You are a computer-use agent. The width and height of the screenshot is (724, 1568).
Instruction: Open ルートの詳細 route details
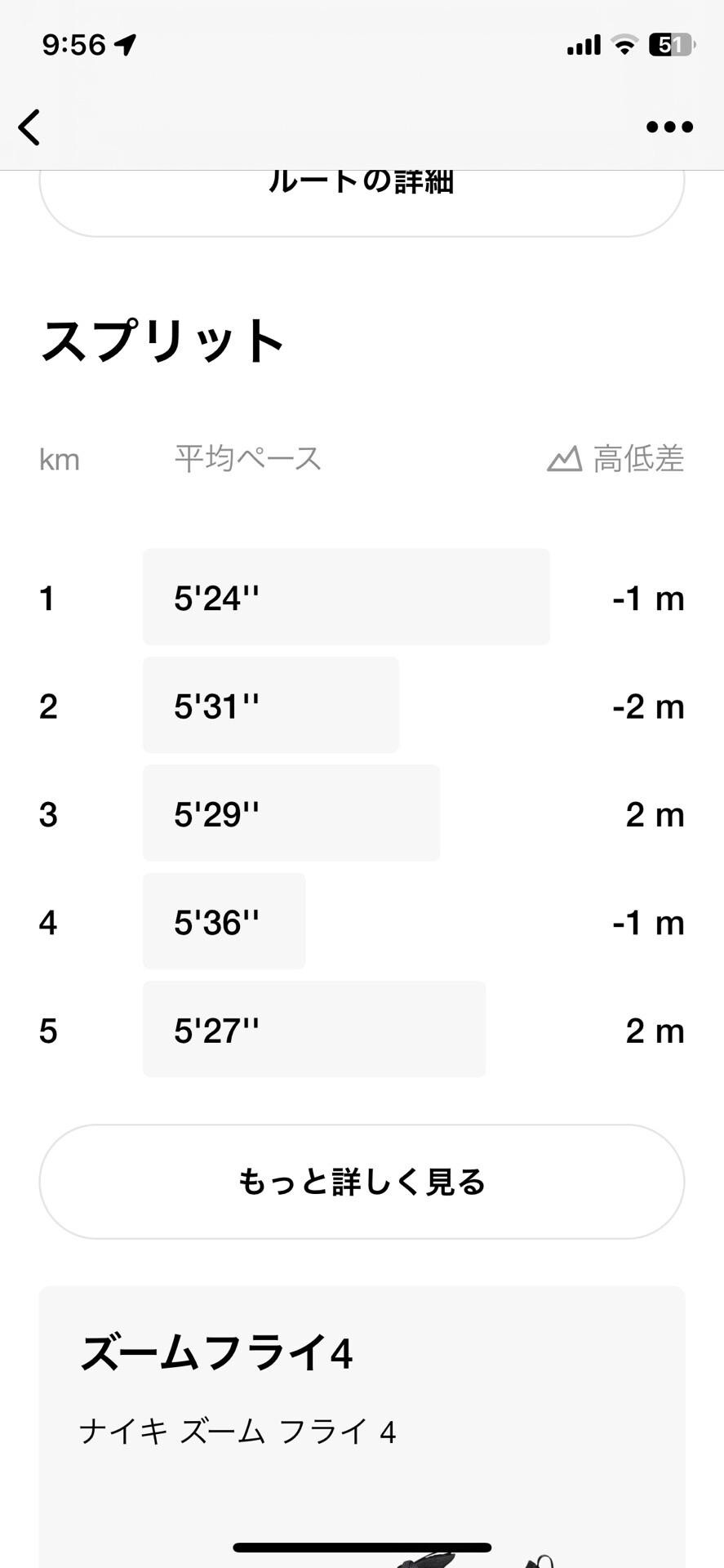pyautogui.click(x=362, y=182)
